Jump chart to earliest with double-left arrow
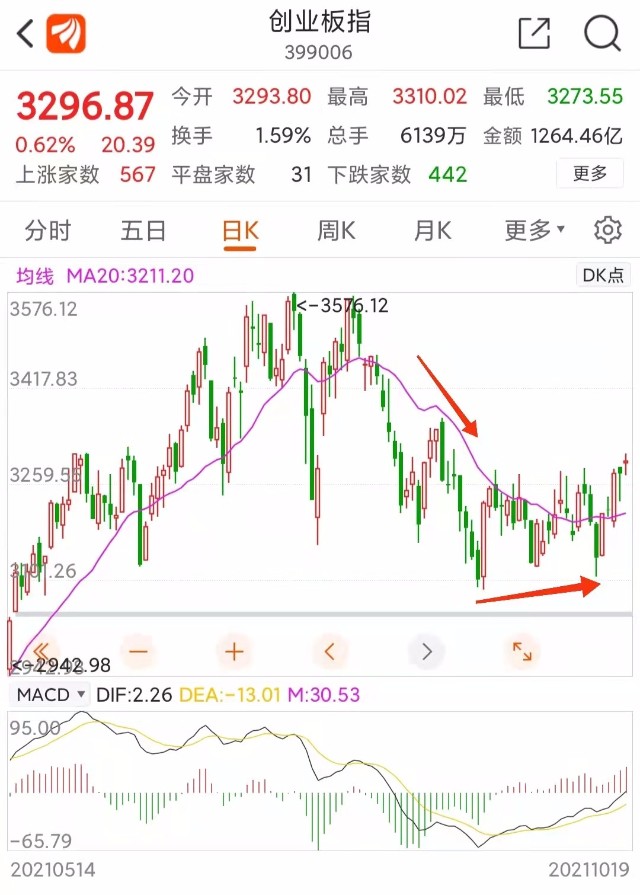The image size is (640, 895). coord(42,652)
